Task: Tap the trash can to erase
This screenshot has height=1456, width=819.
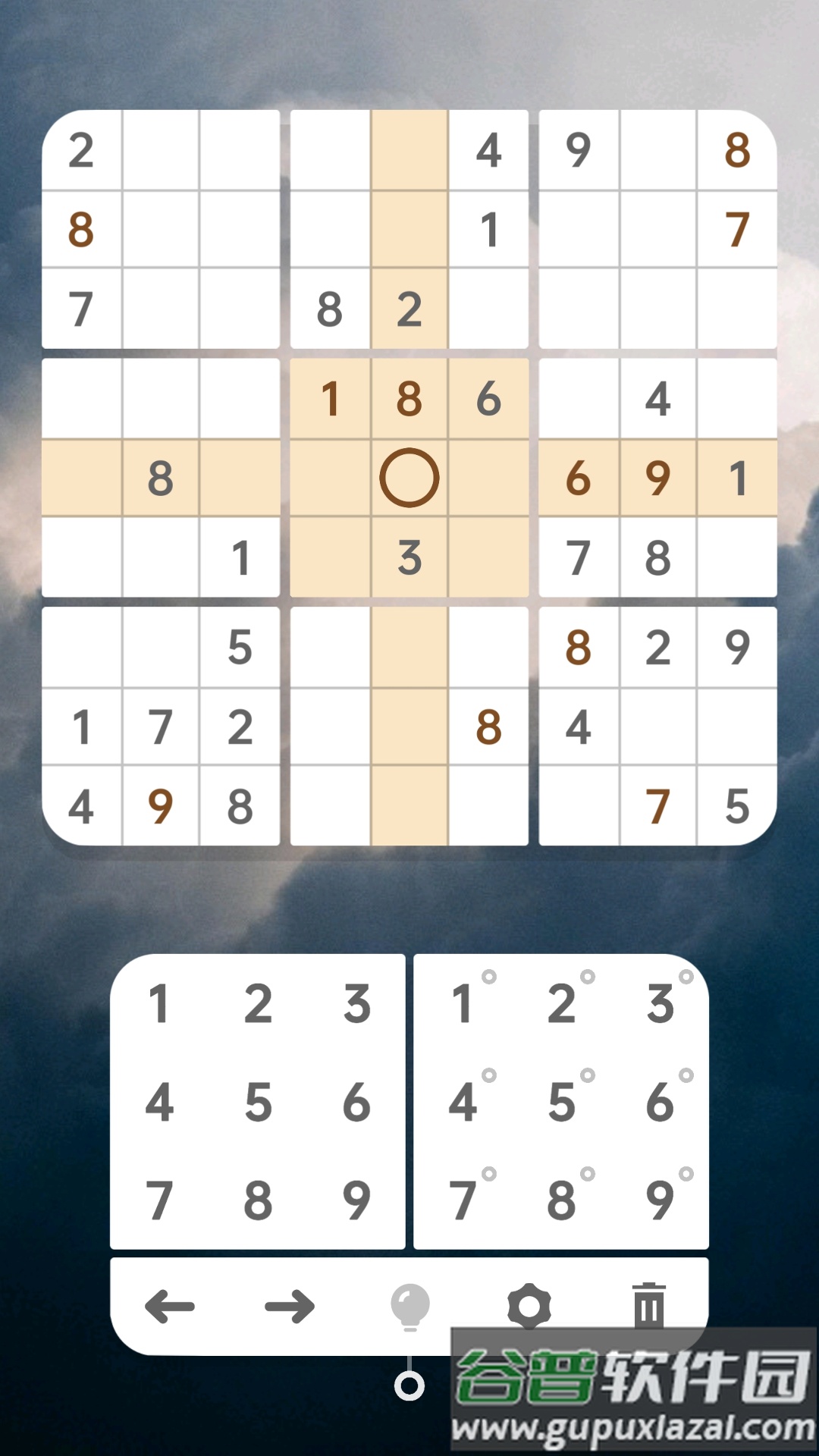Action: tap(649, 1306)
